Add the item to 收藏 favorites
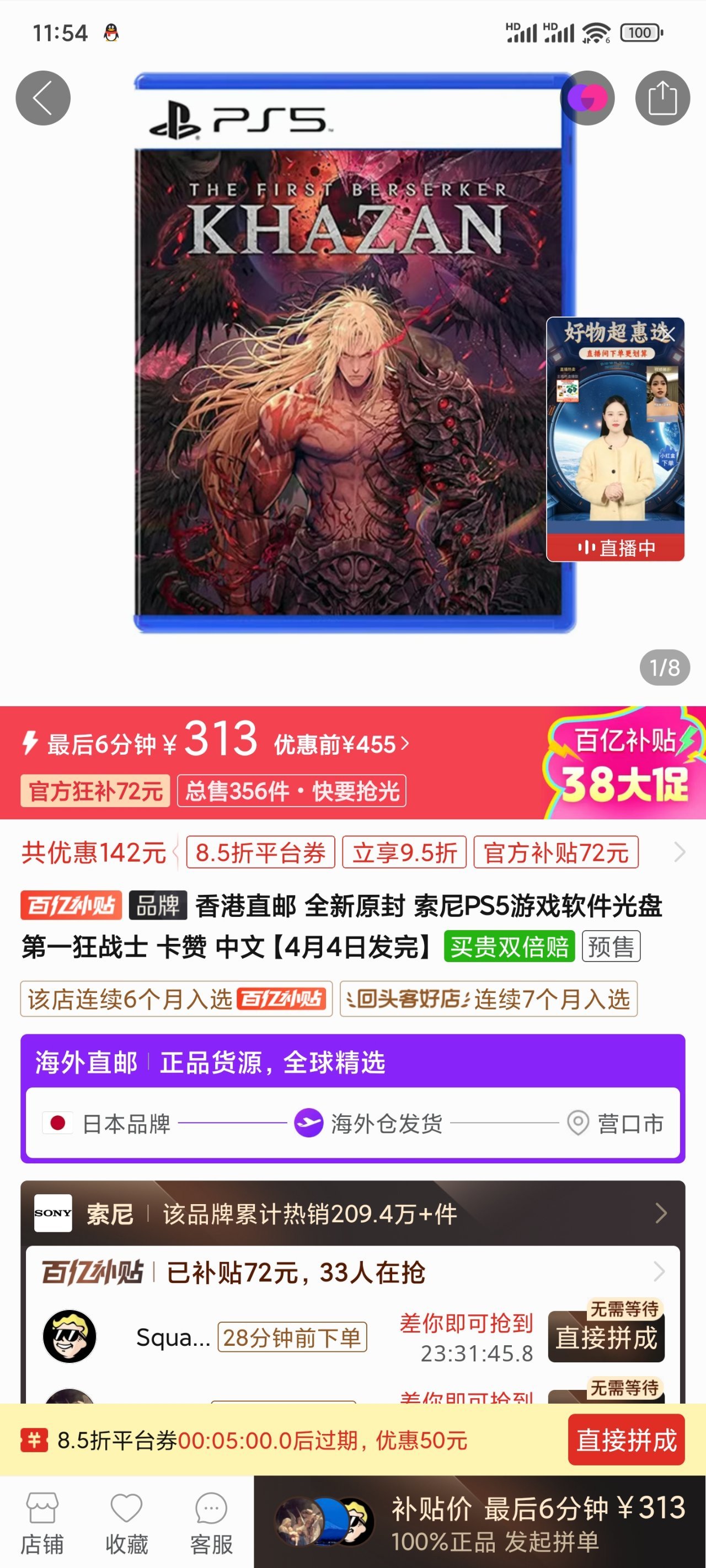The image size is (706, 1568). click(x=126, y=1522)
